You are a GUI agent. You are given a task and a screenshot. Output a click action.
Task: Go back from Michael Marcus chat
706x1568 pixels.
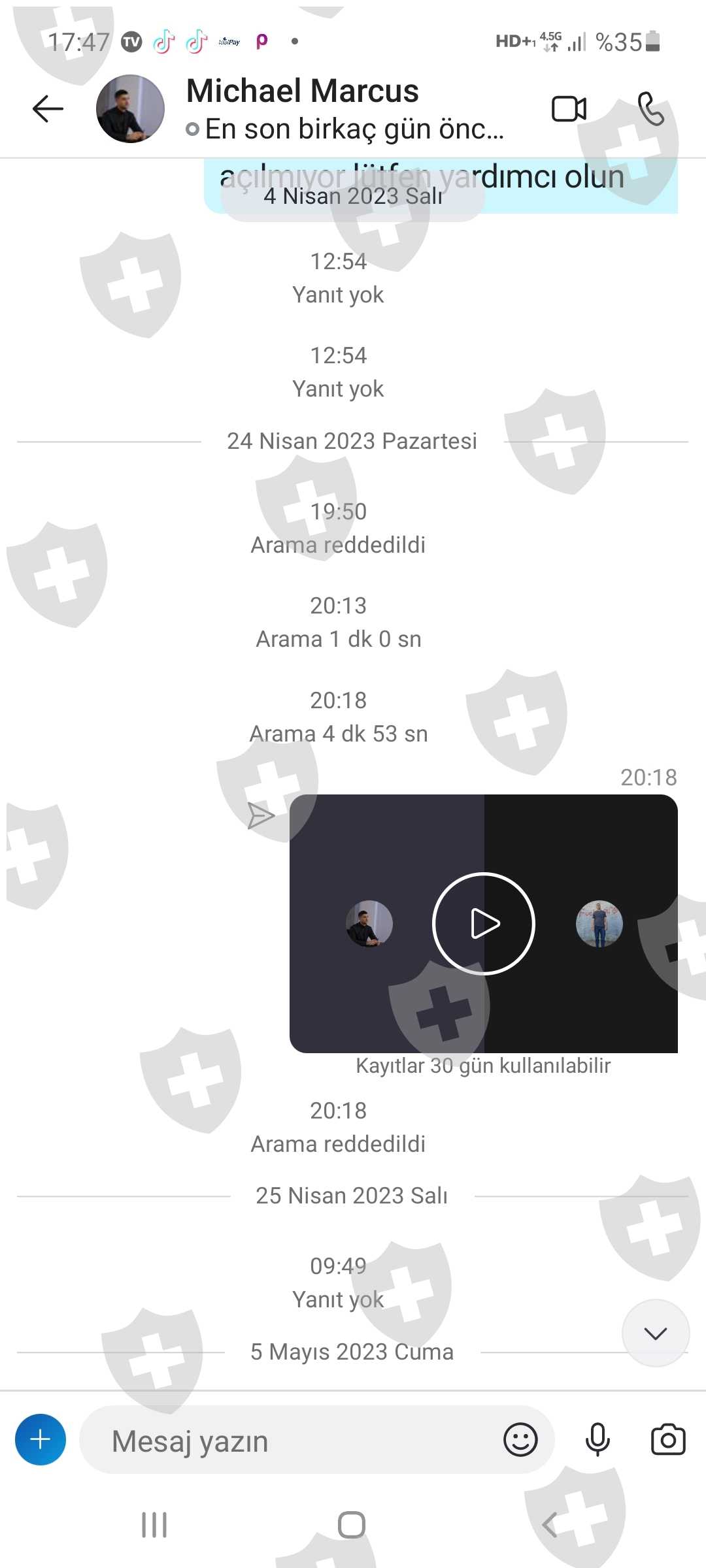[x=48, y=108]
